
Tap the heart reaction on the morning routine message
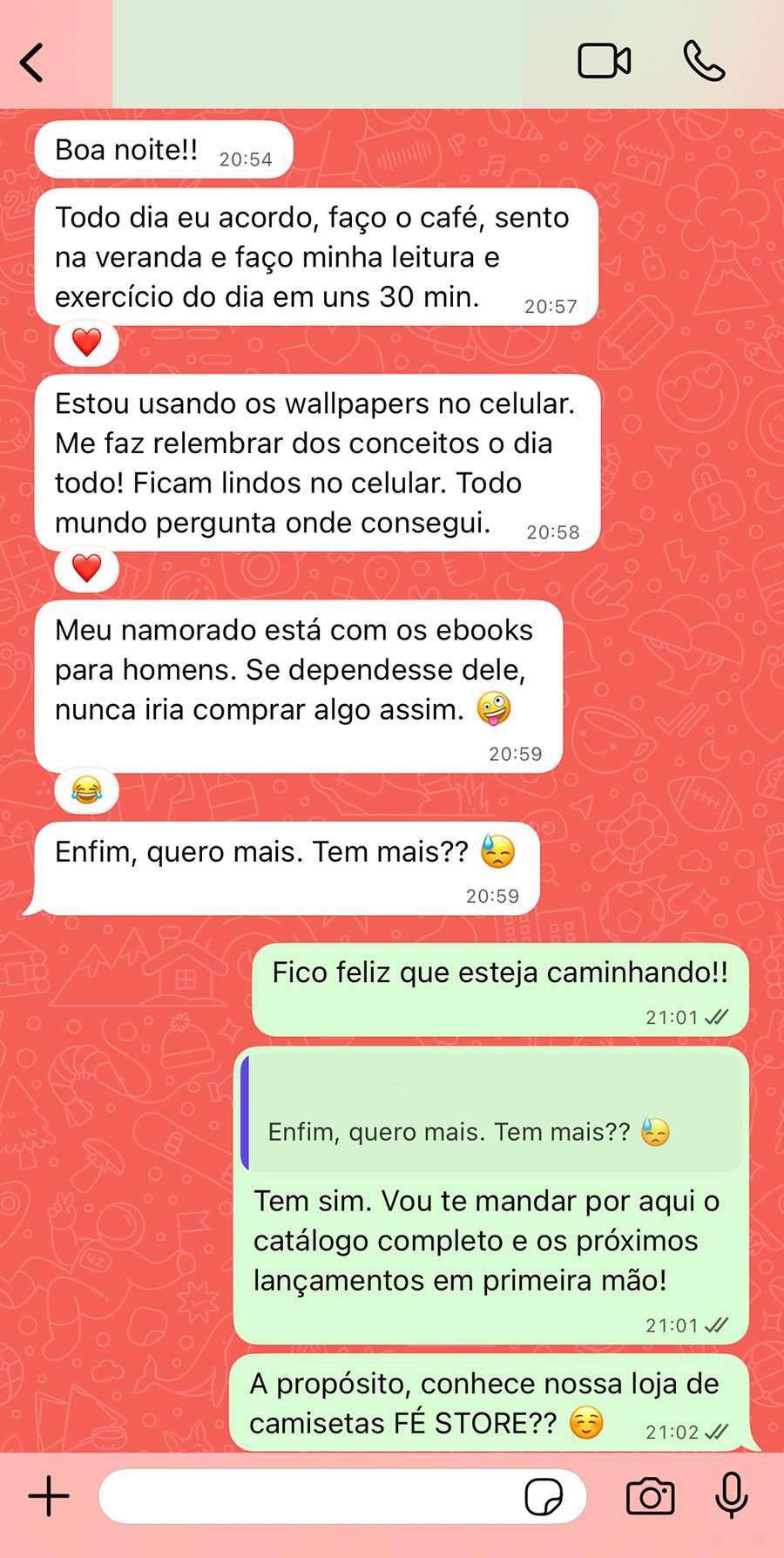coord(86,342)
